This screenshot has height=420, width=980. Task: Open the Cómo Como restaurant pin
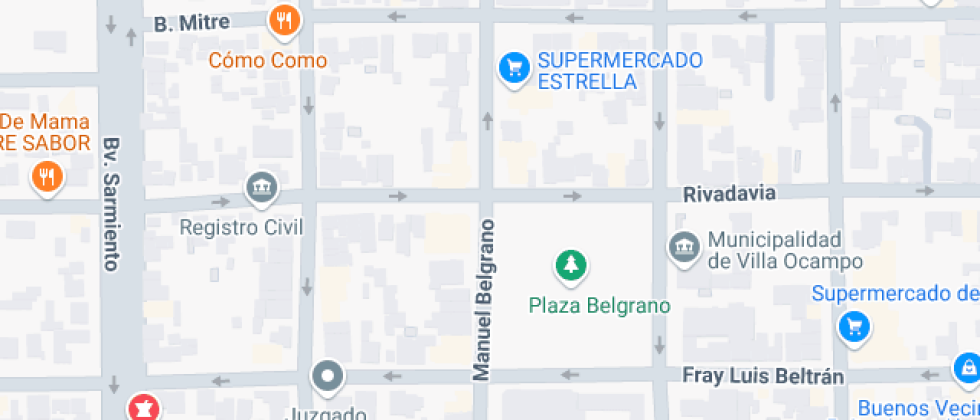point(285,20)
